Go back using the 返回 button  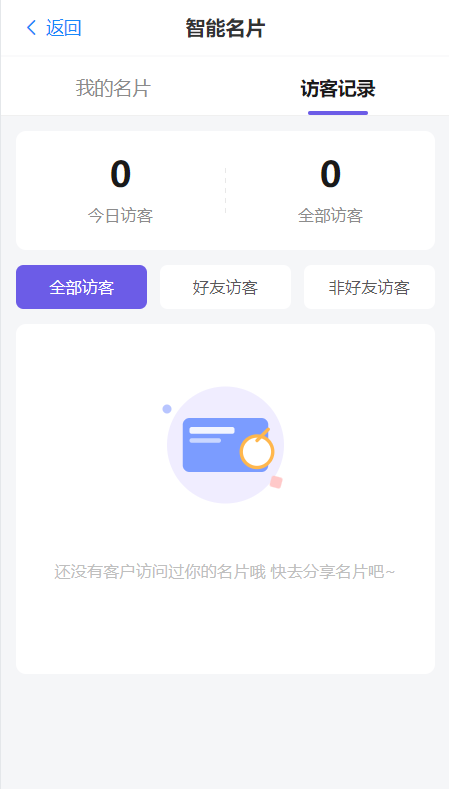[53, 28]
